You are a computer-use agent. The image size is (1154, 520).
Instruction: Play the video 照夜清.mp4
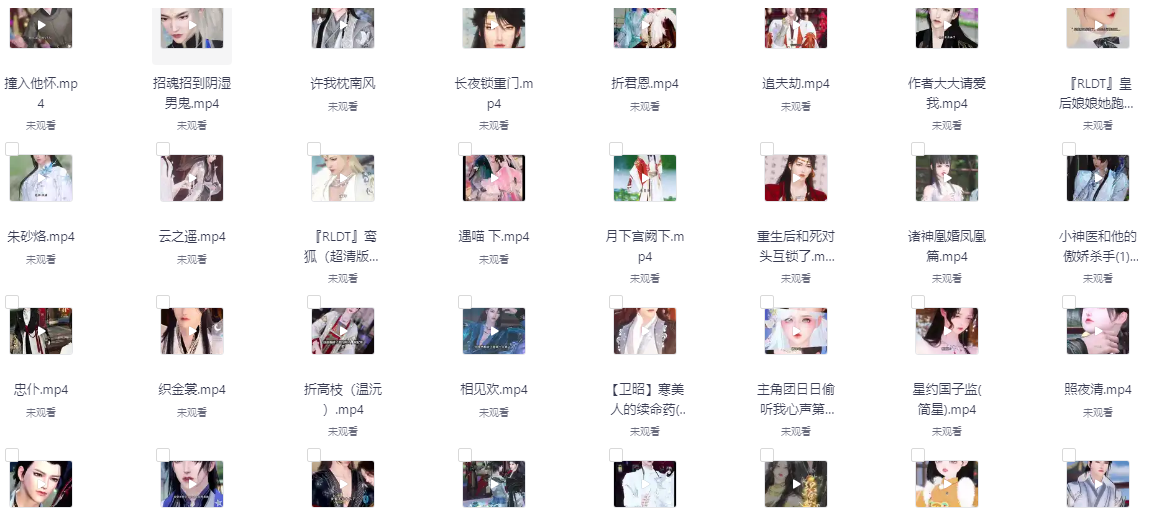1098,331
